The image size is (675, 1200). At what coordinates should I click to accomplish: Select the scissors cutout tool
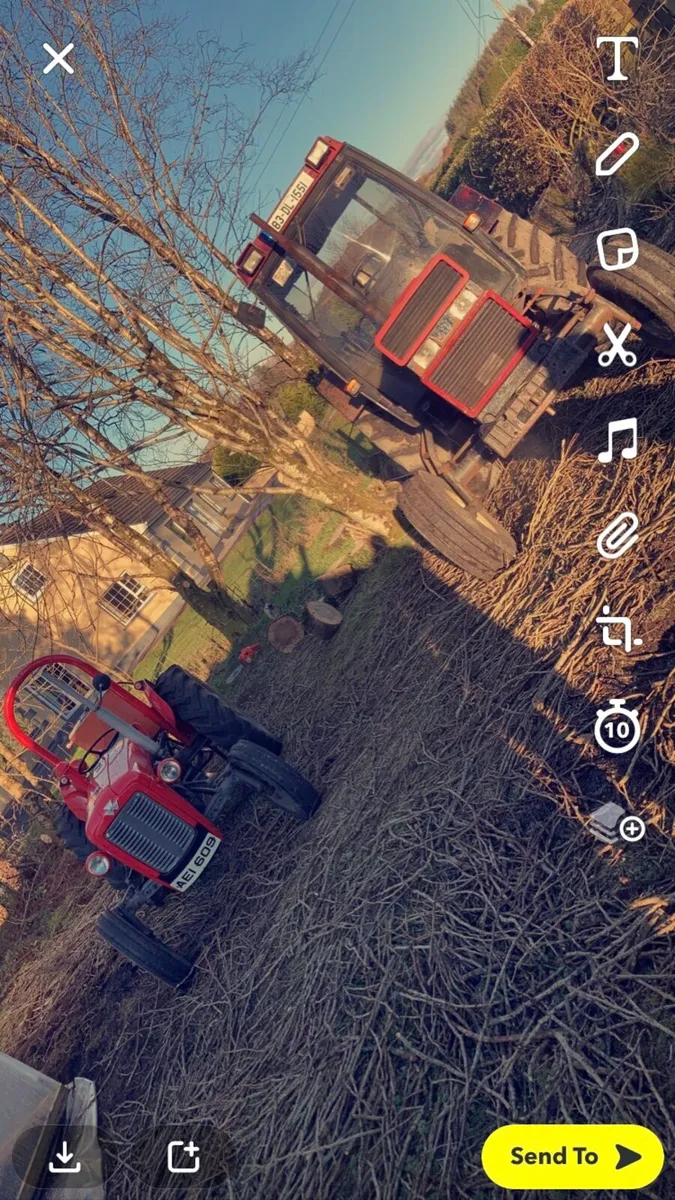pyautogui.click(x=617, y=345)
